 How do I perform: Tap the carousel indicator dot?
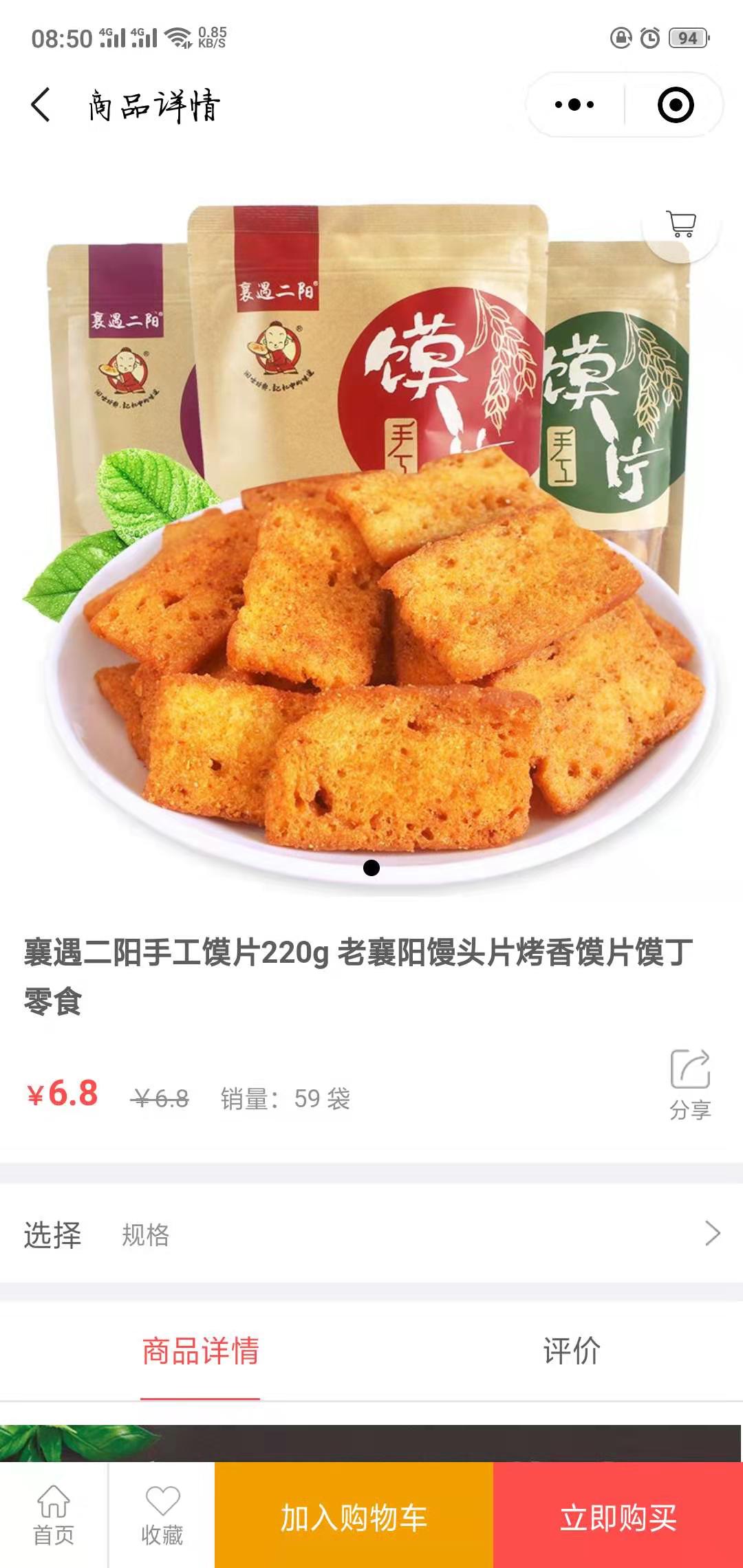[371, 869]
